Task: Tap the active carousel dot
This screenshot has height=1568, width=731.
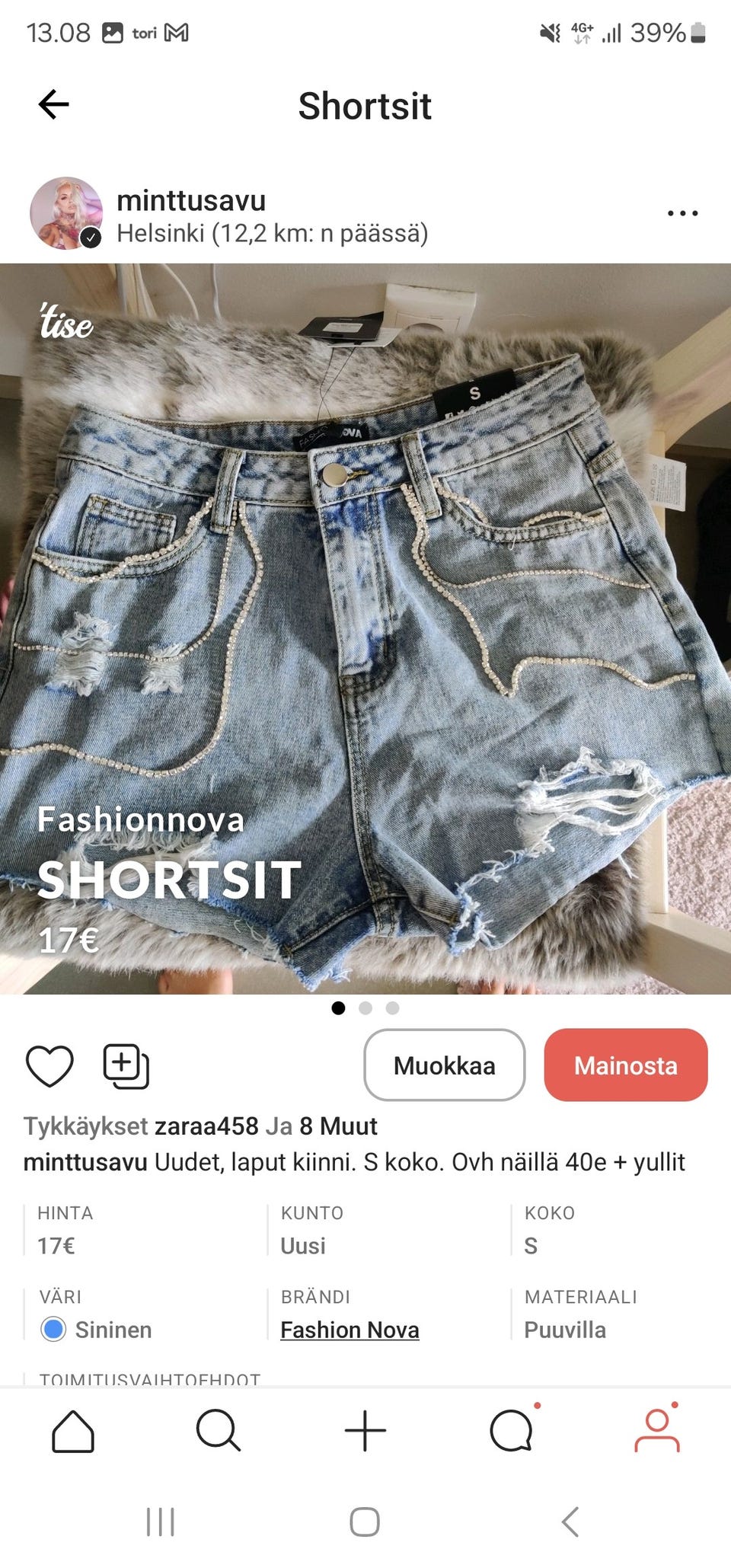Action: (339, 1006)
